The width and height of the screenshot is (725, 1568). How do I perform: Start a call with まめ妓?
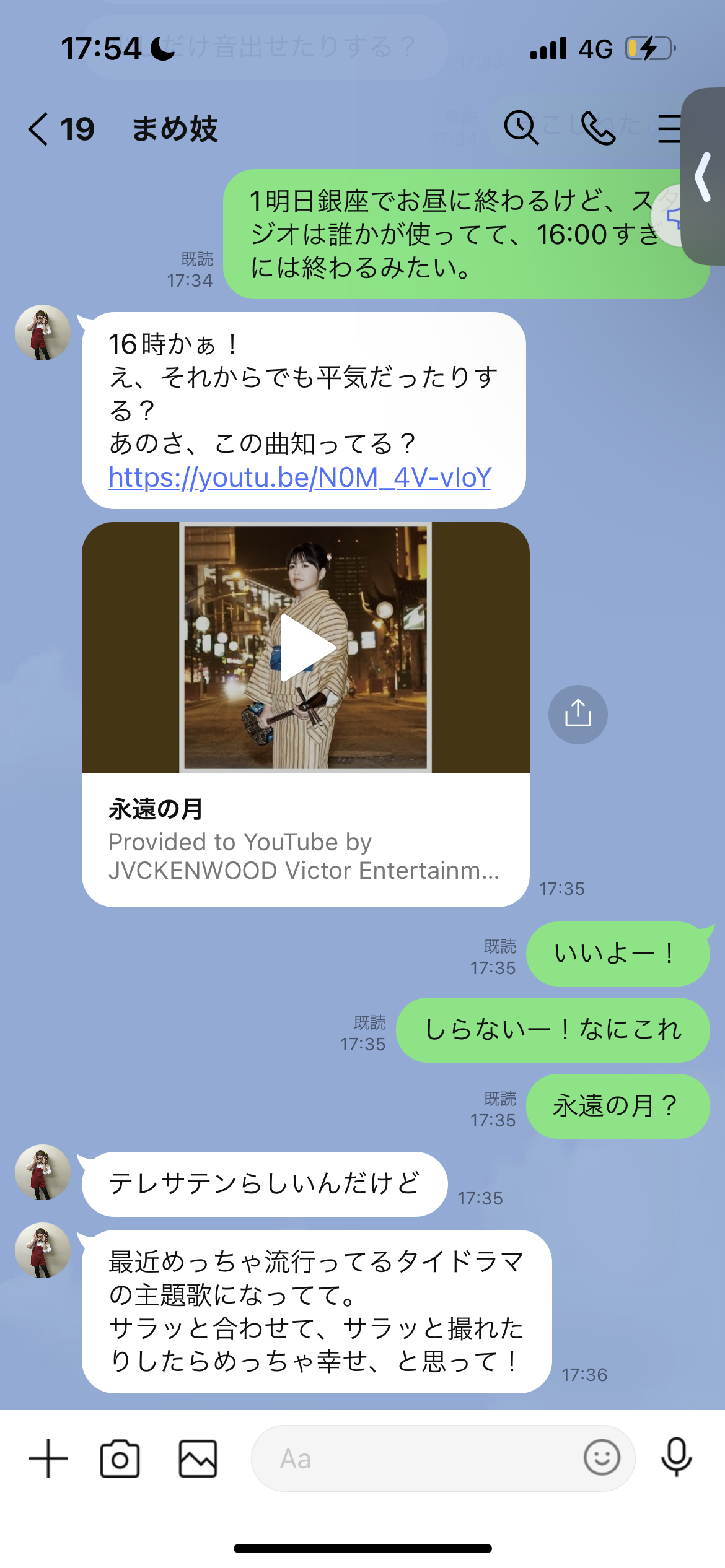tap(598, 128)
